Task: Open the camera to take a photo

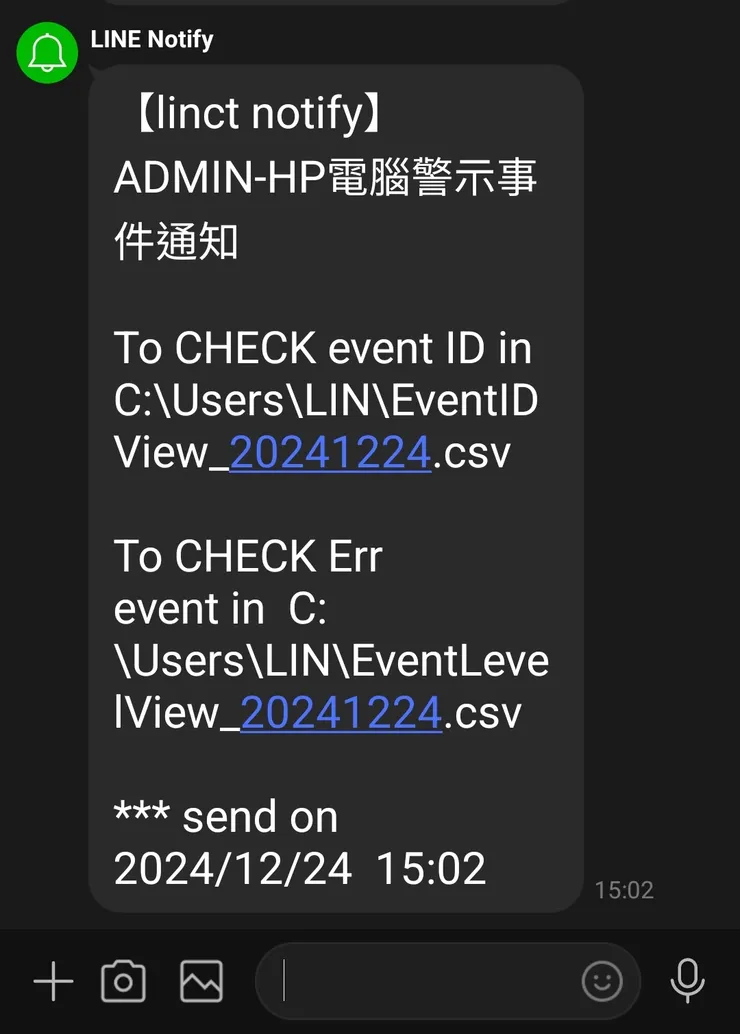Action: coord(124,981)
